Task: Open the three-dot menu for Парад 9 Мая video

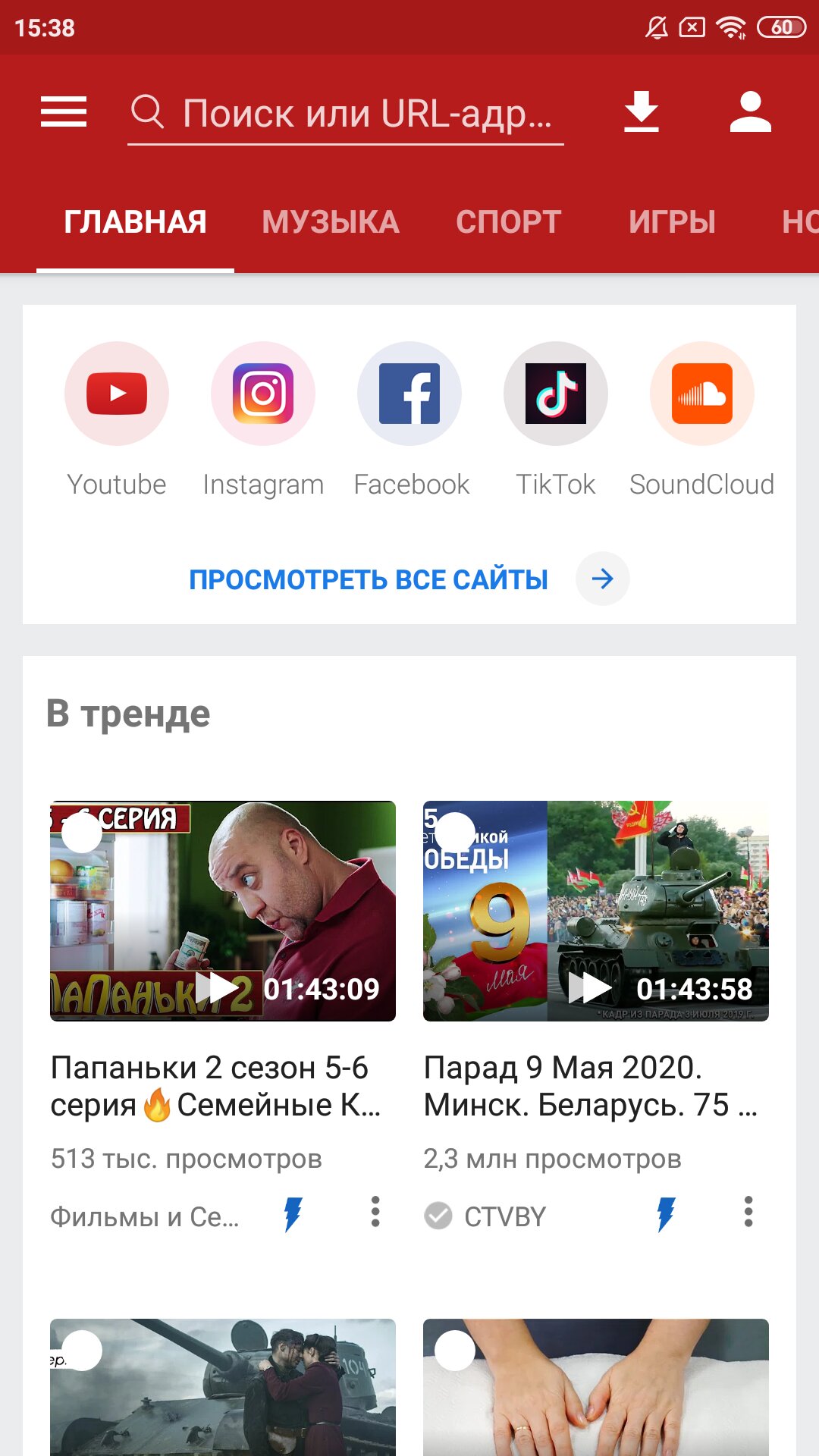Action: 748,1212
